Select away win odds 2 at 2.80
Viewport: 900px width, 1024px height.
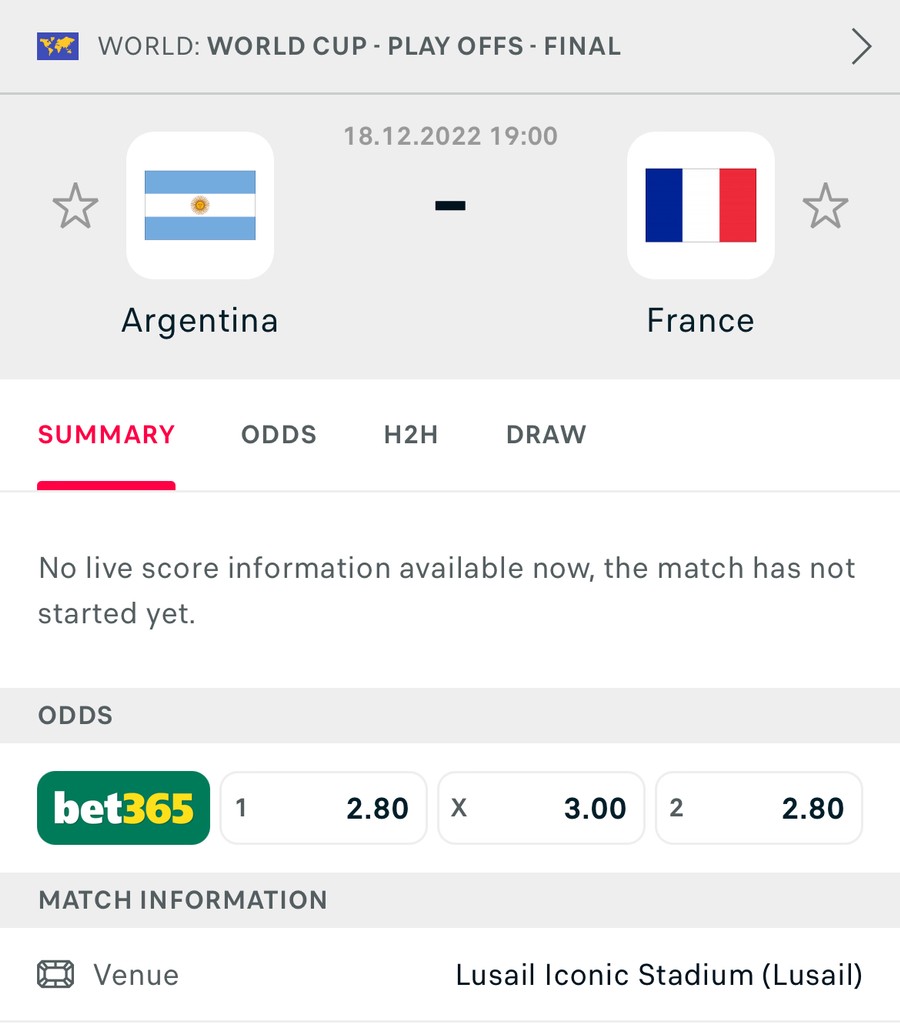pyautogui.click(x=758, y=808)
